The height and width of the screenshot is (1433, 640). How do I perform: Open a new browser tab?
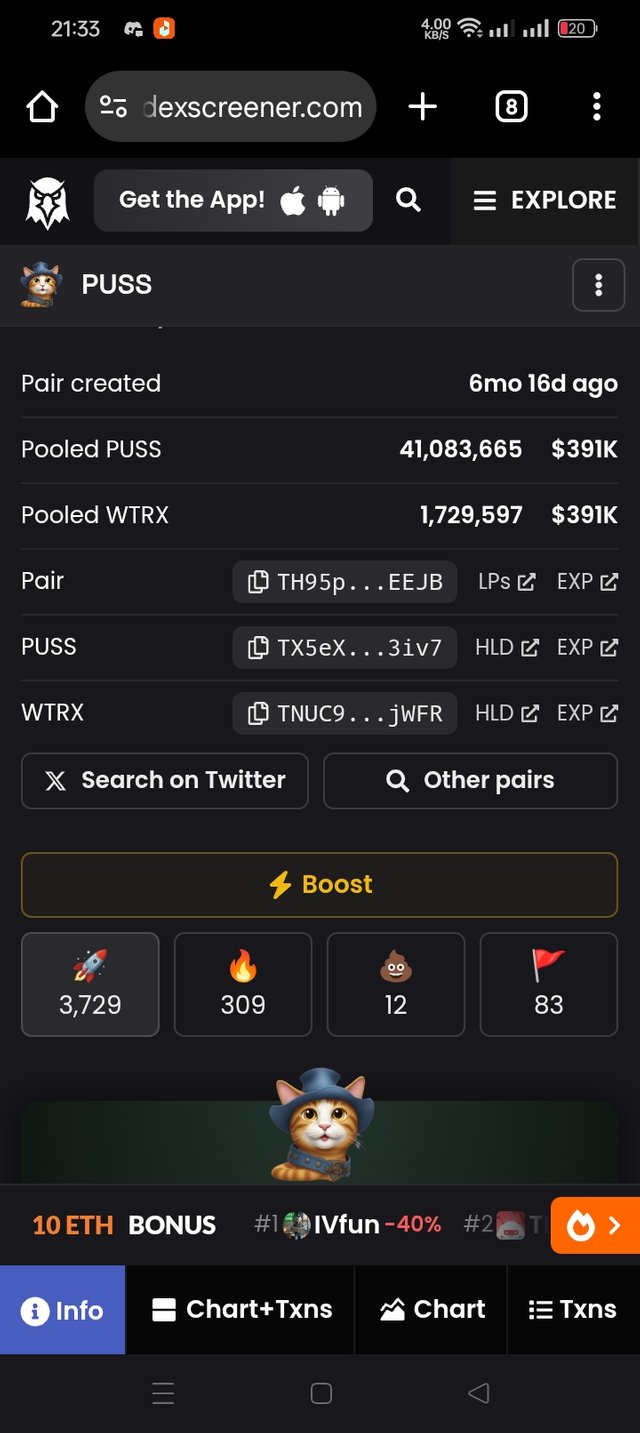(423, 107)
